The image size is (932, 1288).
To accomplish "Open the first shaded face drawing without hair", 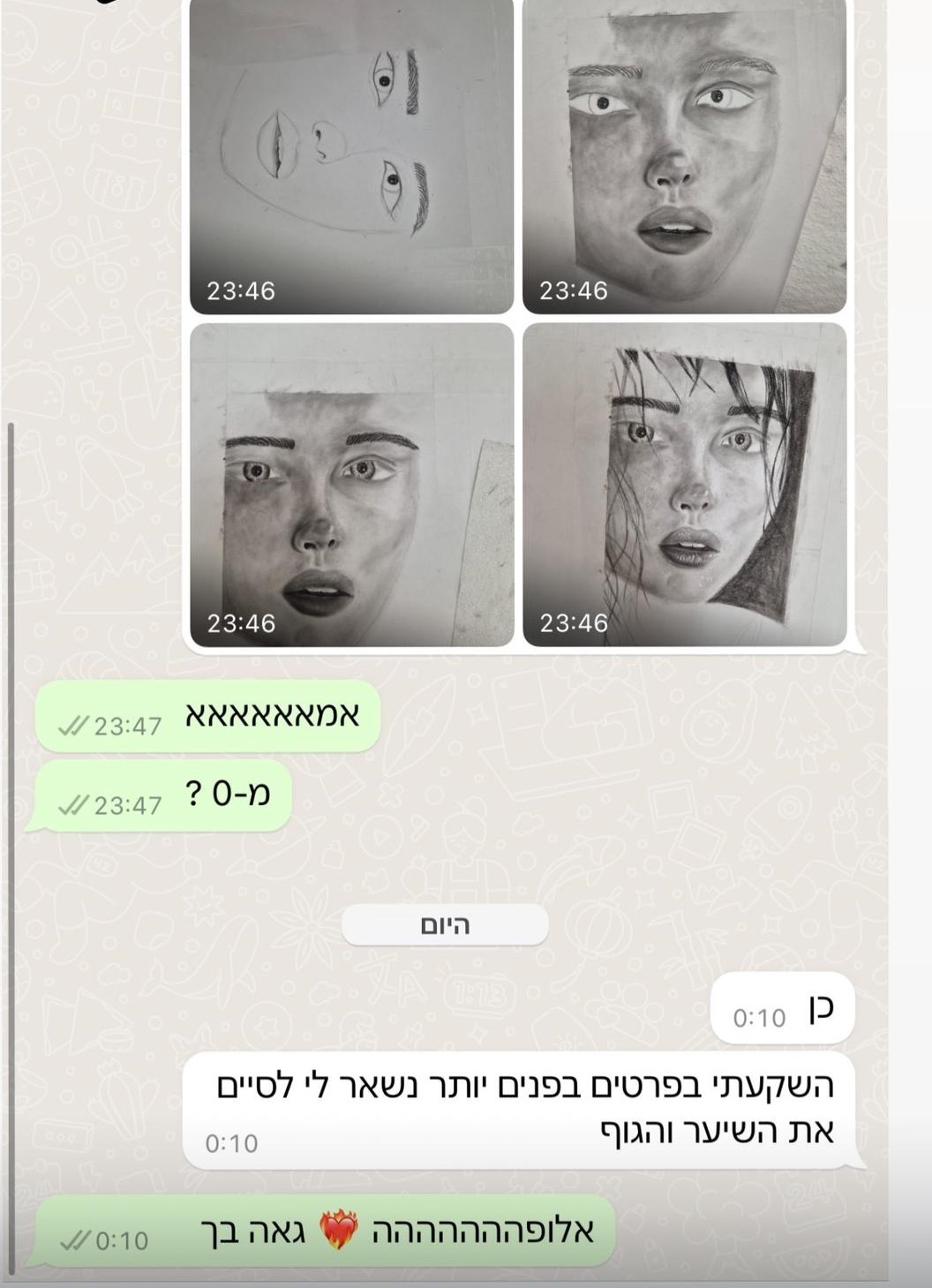I will click(684, 154).
